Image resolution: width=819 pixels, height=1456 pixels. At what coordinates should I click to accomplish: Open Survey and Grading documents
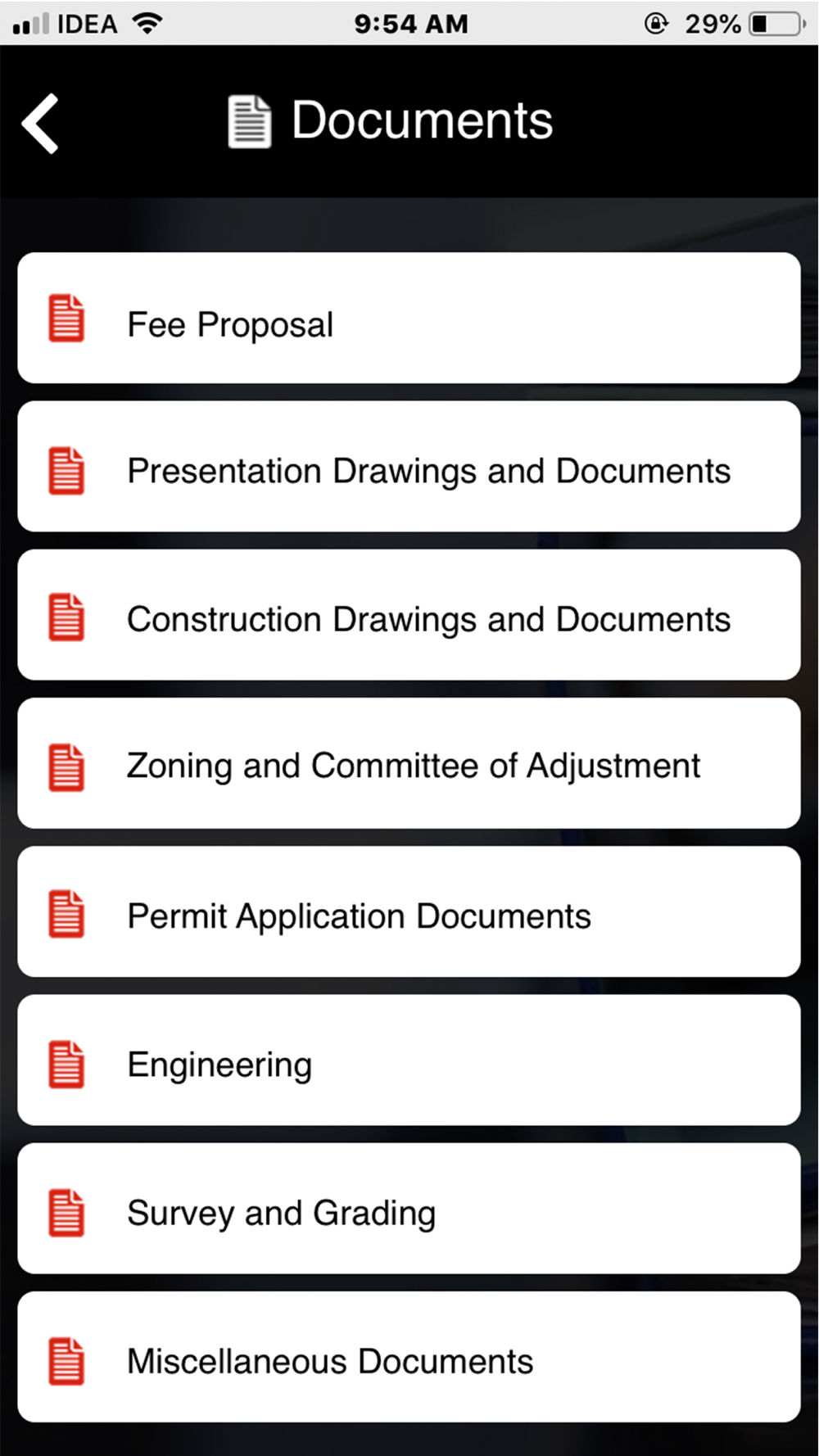coord(409,1208)
